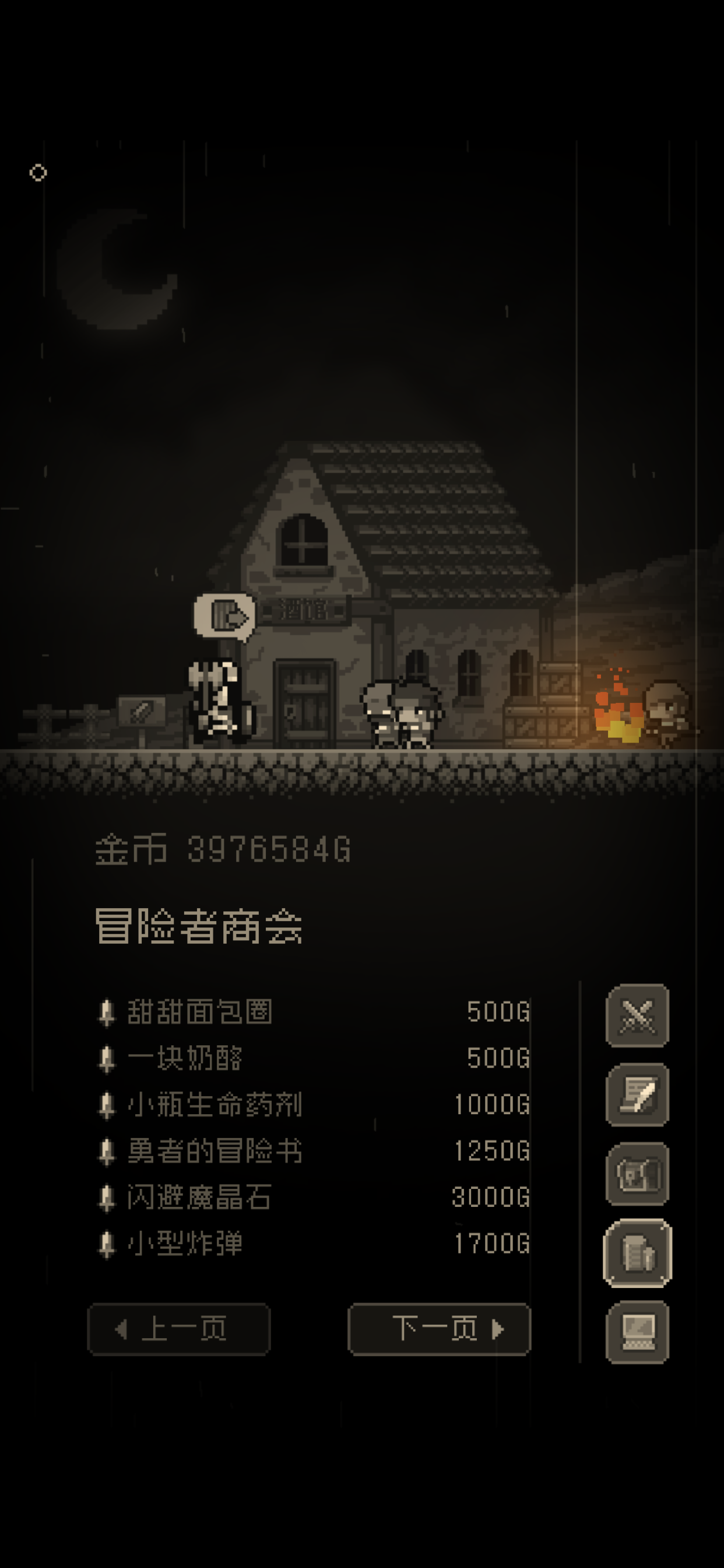This screenshot has height=1568, width=724.
Task: Buy 甜甜面包圈 for 500G
Action: point(314,1012)
